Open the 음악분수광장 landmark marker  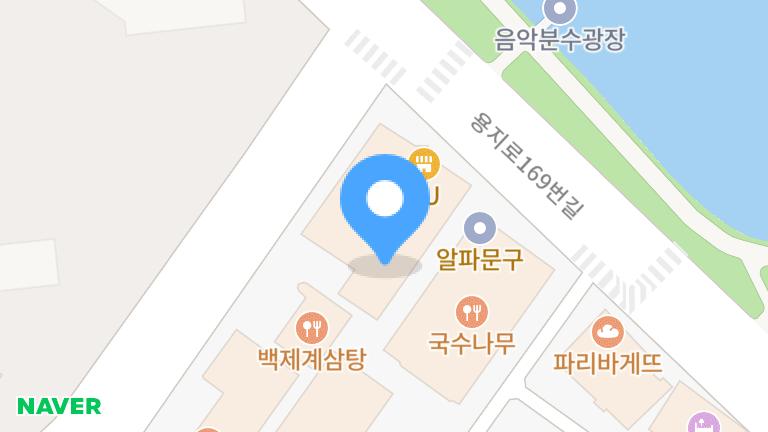click(x=559, y=12)
